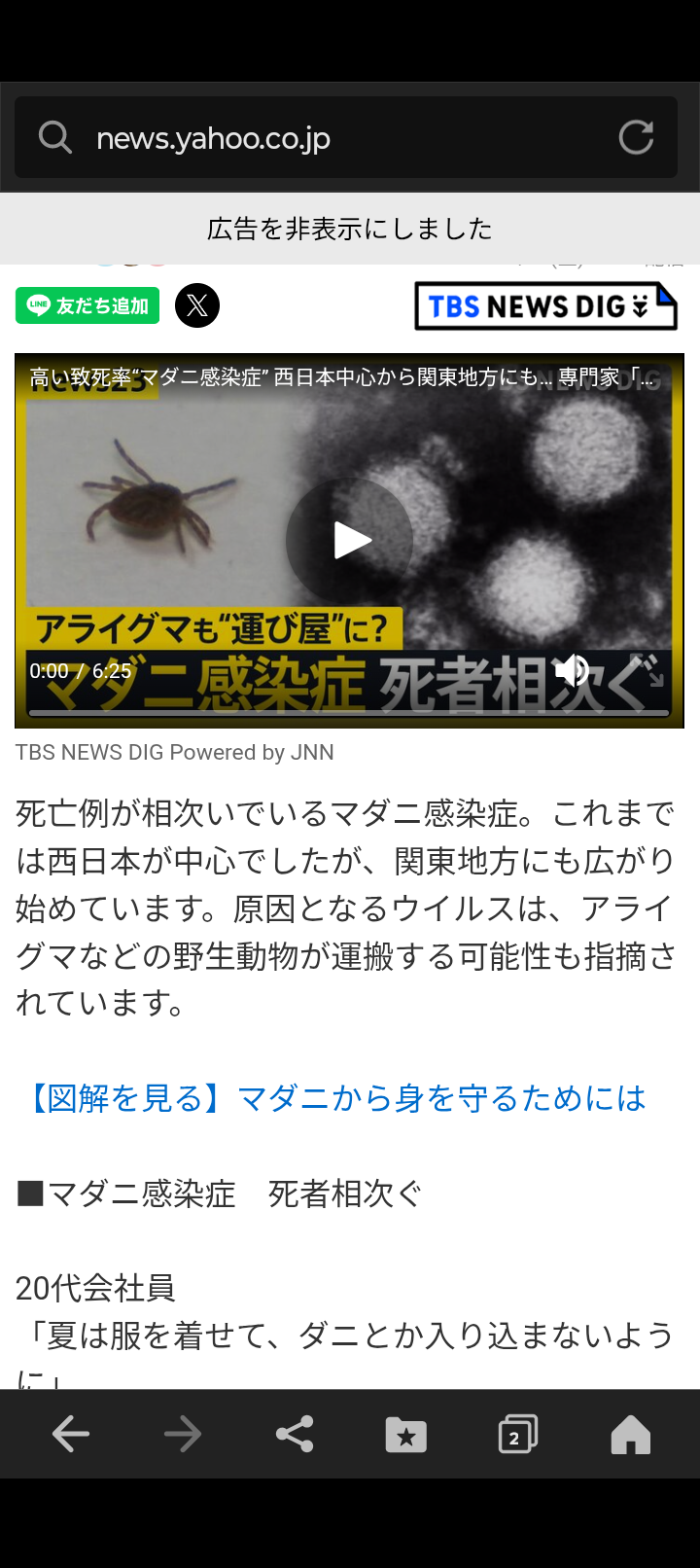Toggle the video volume speaker icon

[572, 670]
